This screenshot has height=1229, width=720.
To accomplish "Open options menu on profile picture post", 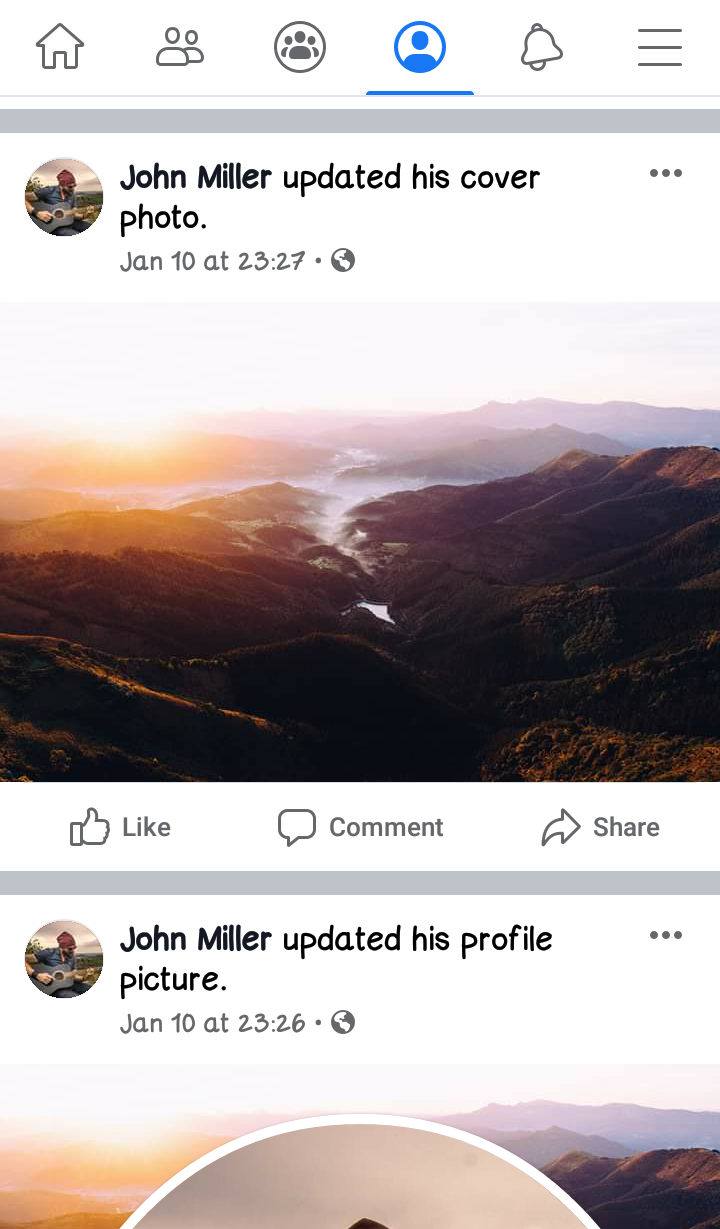I will [665, 936].
